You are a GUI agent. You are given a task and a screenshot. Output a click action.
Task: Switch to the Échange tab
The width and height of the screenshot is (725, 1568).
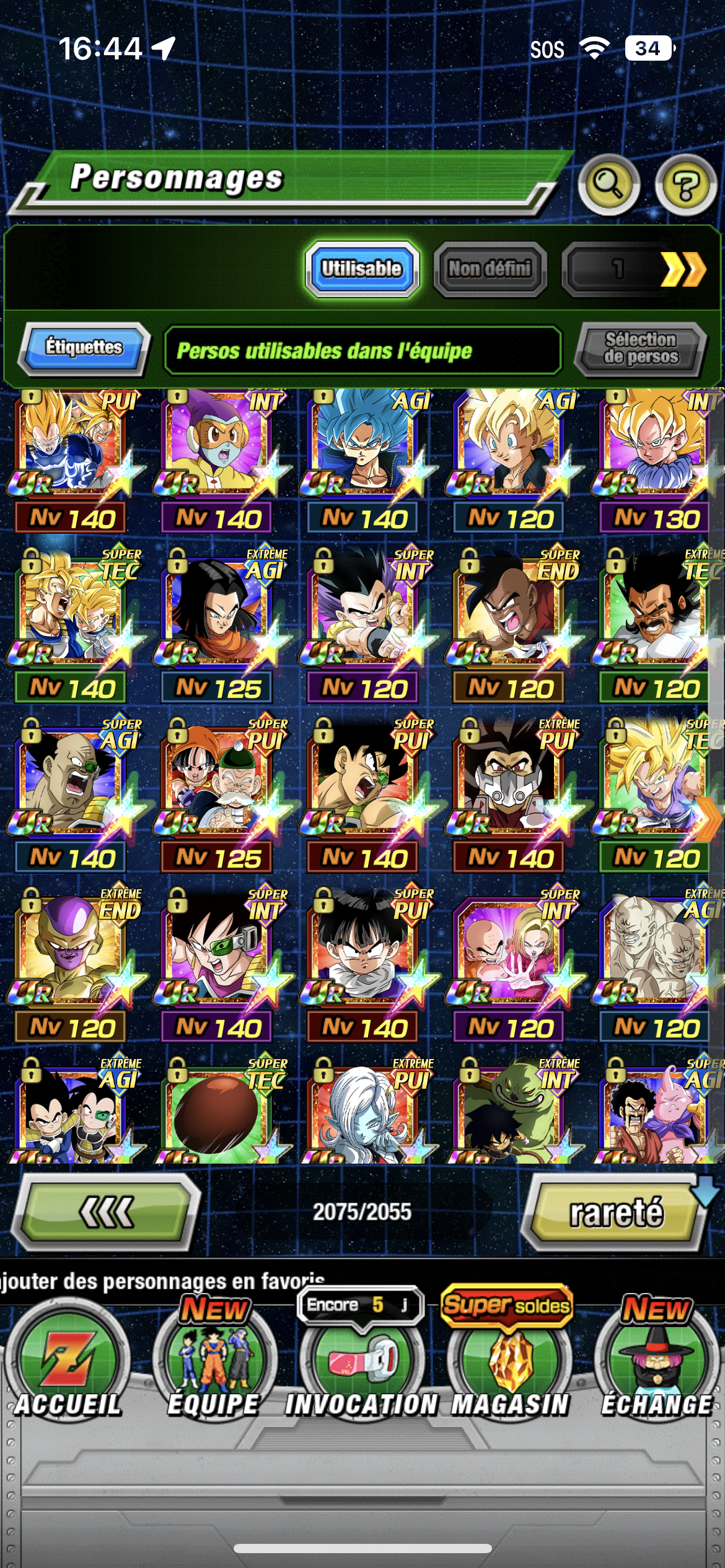(x=657, y=1370)
